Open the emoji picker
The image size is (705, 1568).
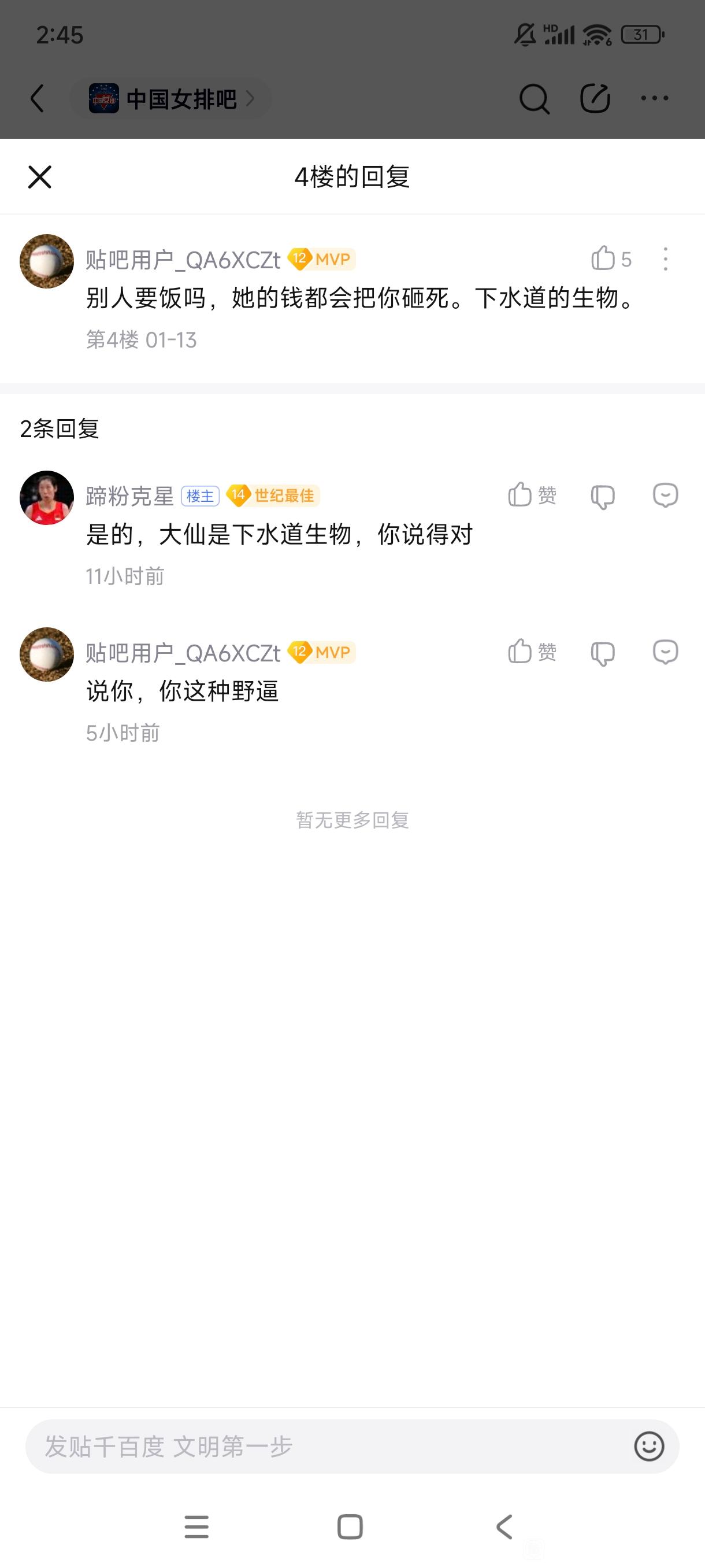[x=649, y=1446]
